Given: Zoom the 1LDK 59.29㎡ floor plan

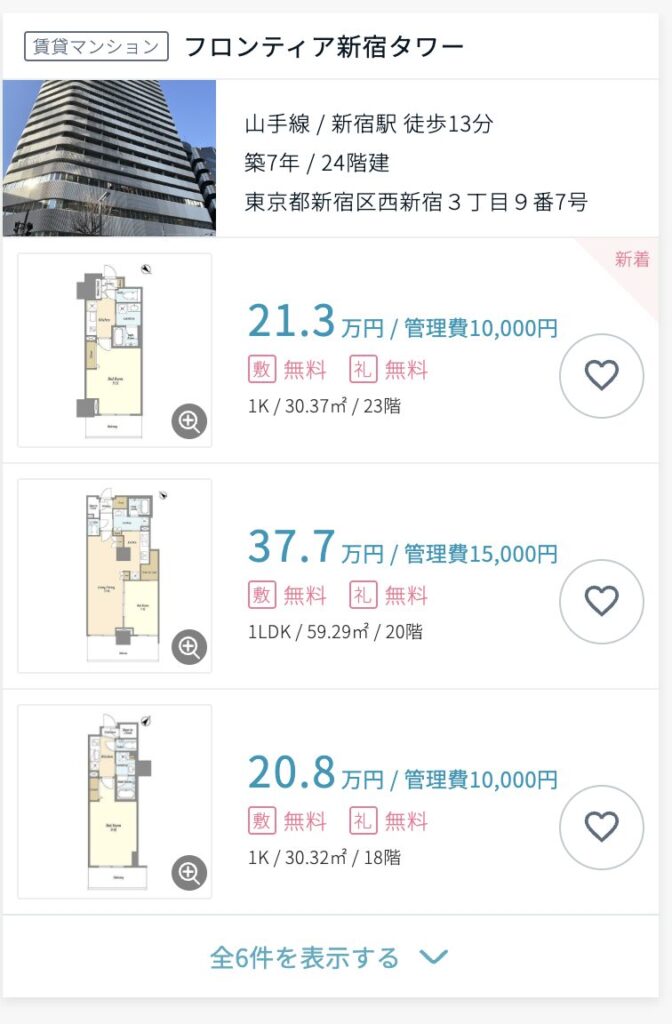Looking at the screenshot, I should [x=189, y=648].
